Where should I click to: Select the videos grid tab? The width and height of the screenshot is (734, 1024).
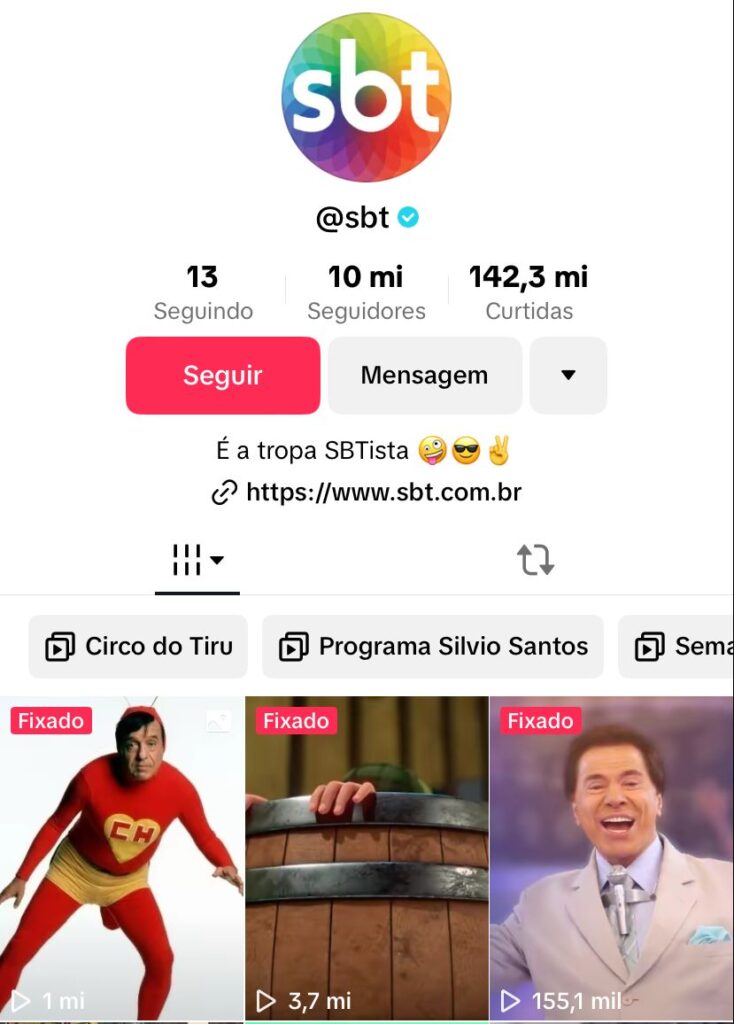pyautogui.click(x=197, y=560)
